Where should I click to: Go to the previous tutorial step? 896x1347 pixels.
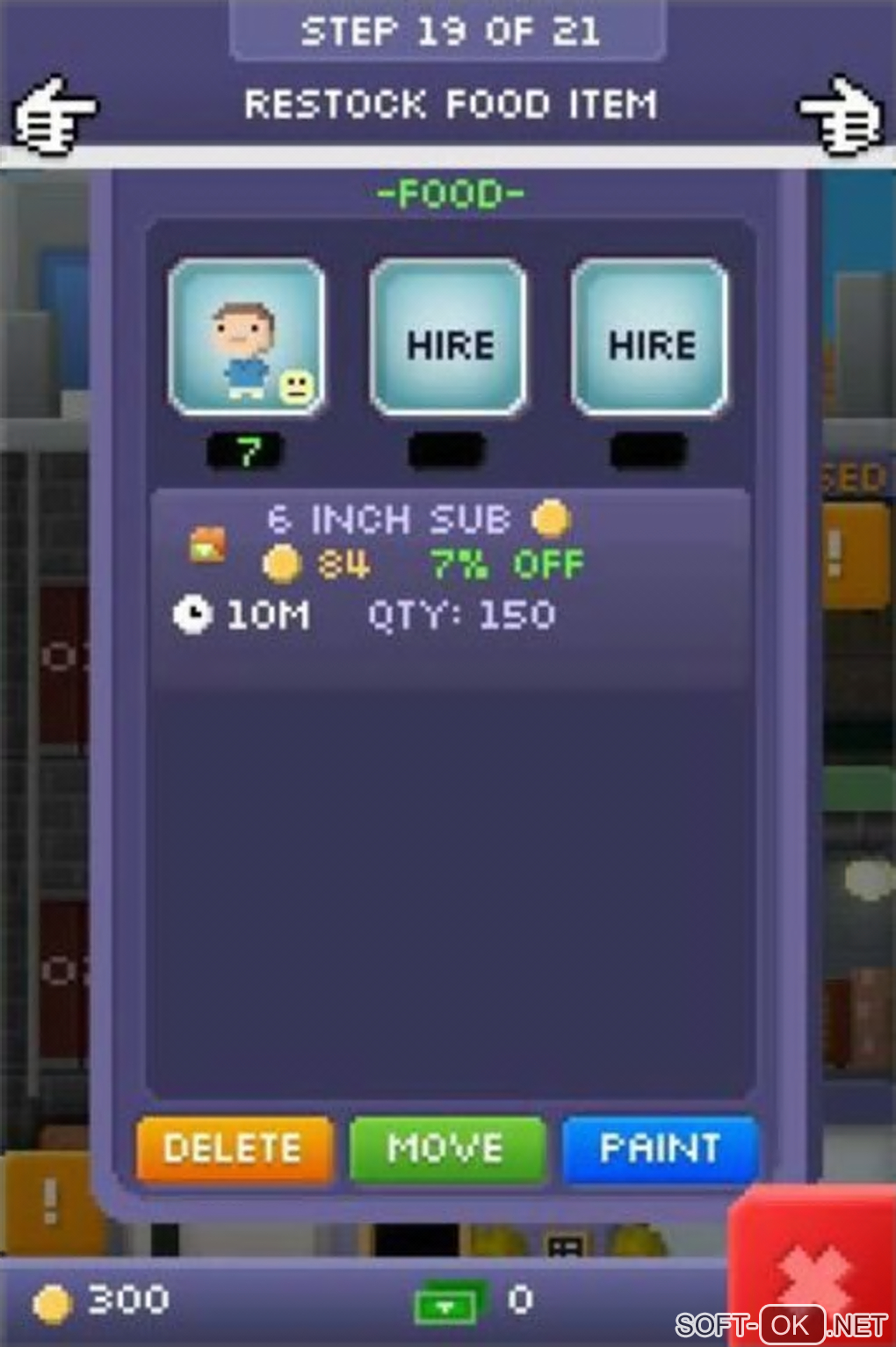coord(54,115)
